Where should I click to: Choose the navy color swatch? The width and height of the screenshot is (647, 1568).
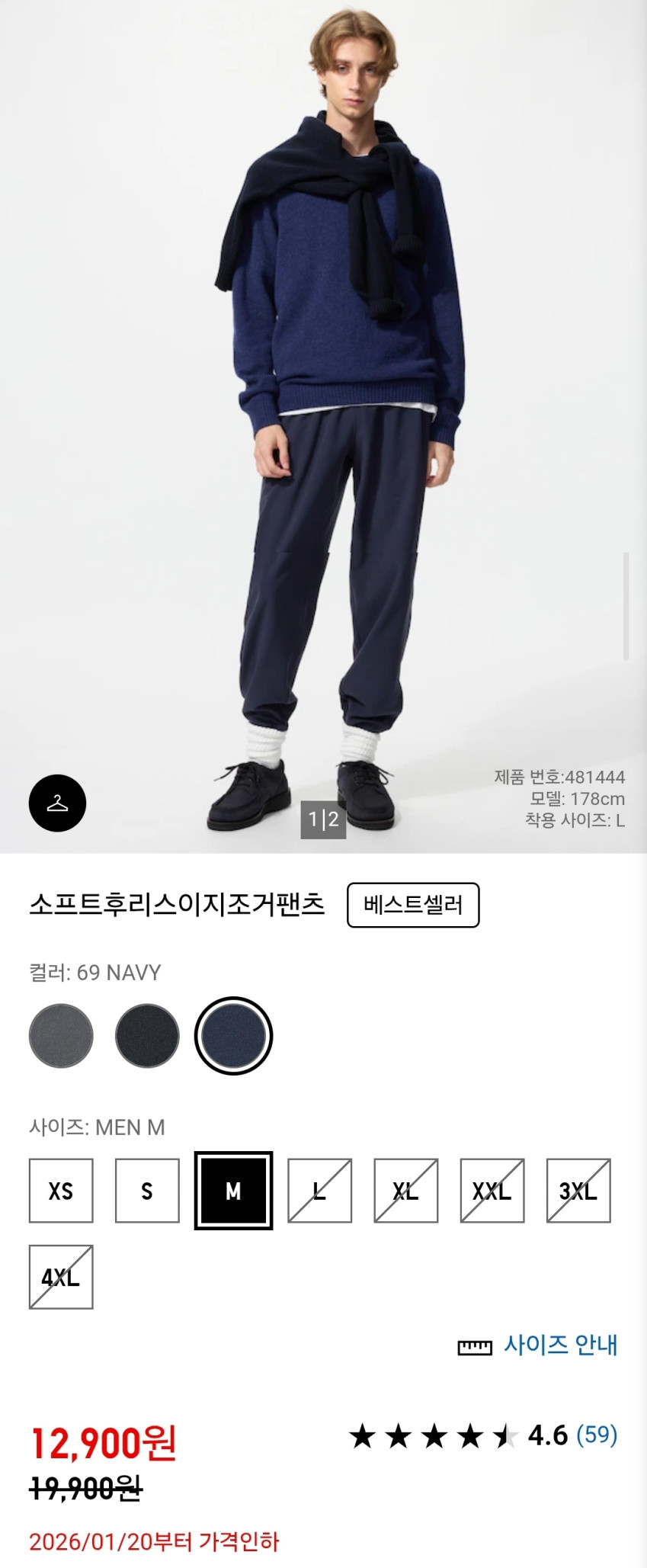click(x=233, y=1035)
